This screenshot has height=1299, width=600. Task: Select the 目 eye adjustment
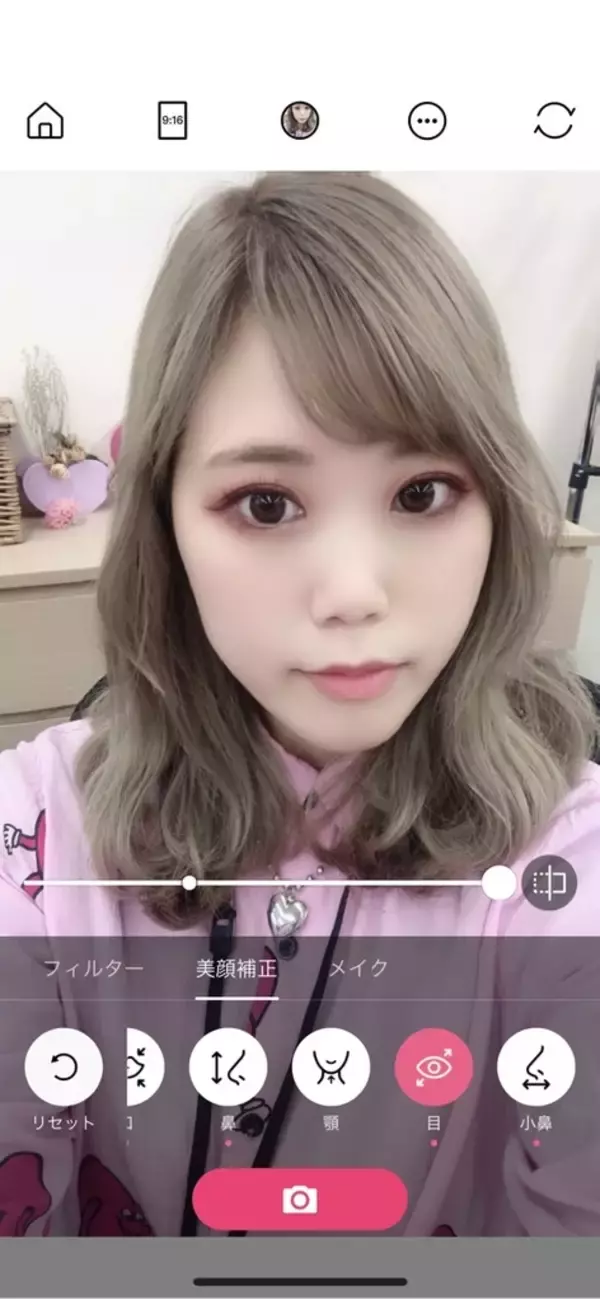[434, 1067]
